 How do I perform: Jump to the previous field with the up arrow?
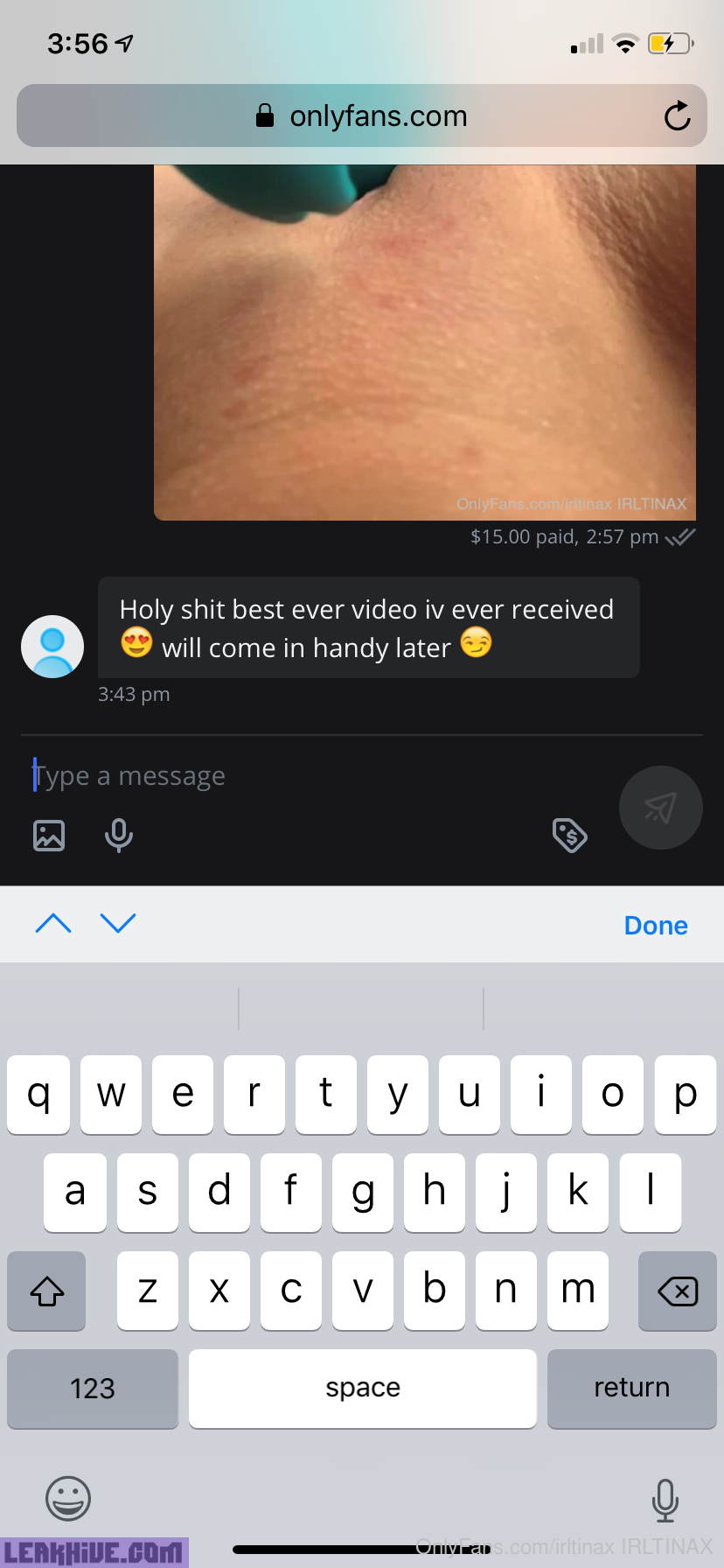click(x=53, y=924)
